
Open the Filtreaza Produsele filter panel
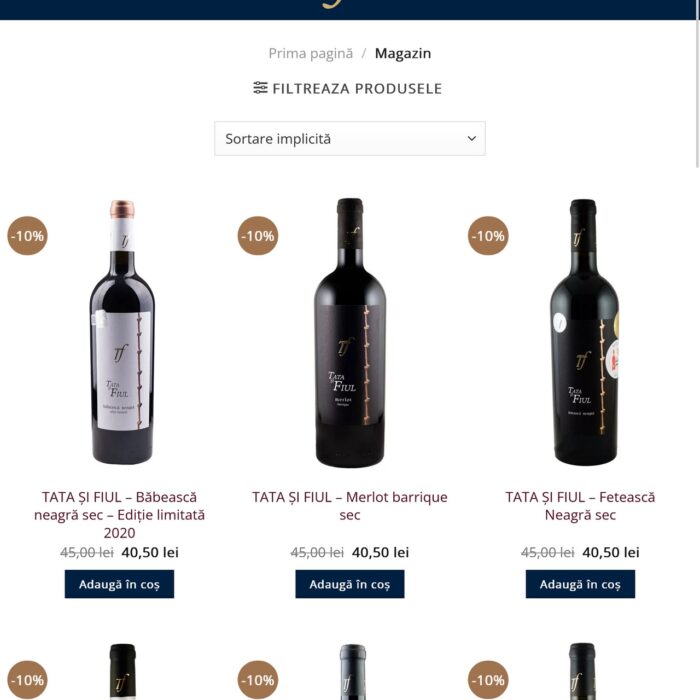(348, 88)
